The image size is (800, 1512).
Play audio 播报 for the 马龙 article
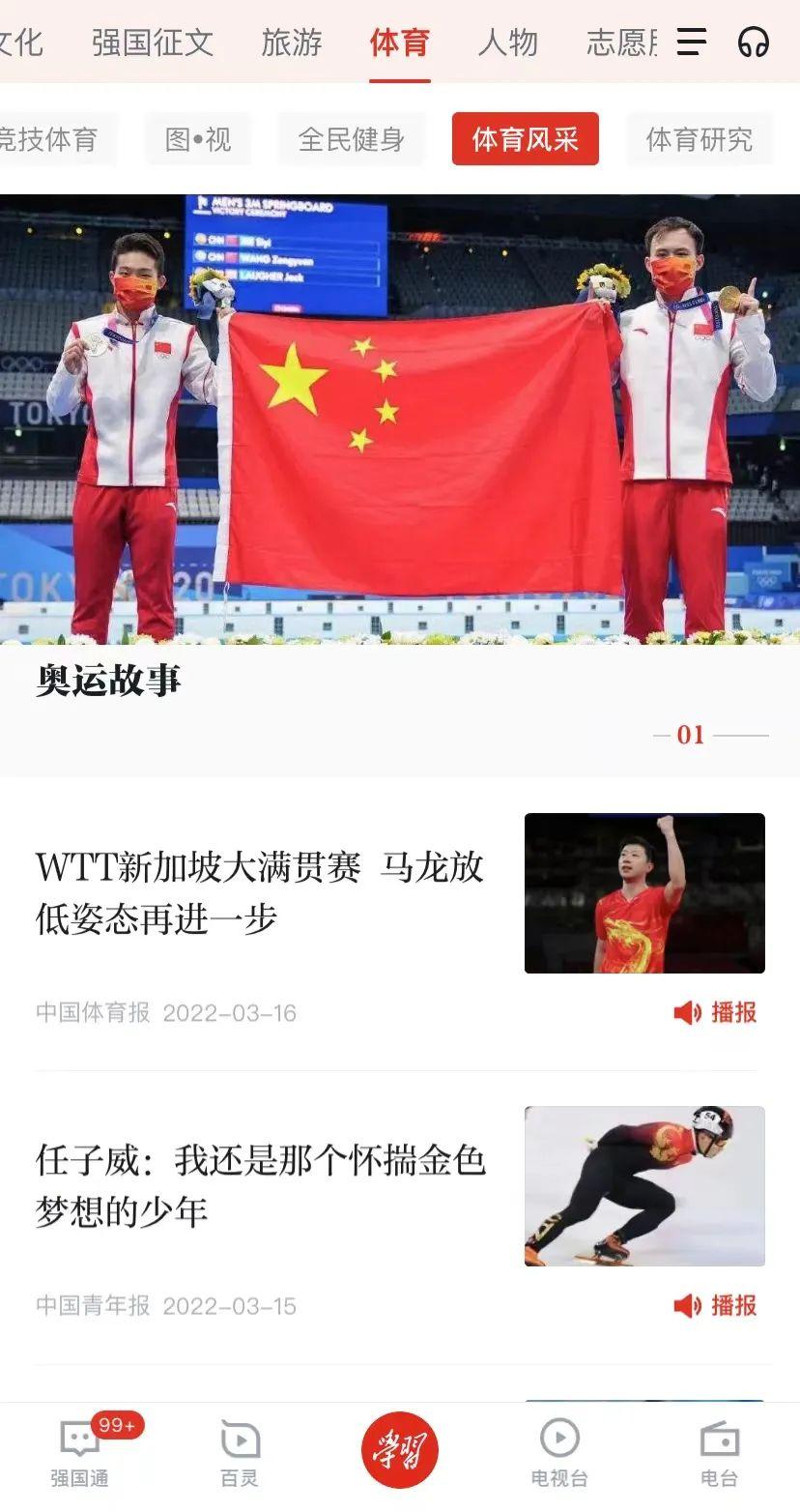coord(715,1012)
